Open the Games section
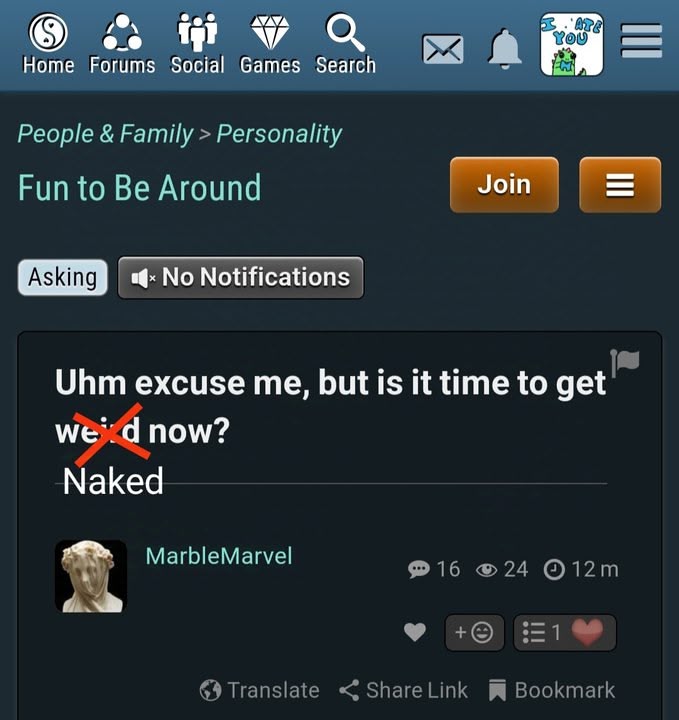 271,45
